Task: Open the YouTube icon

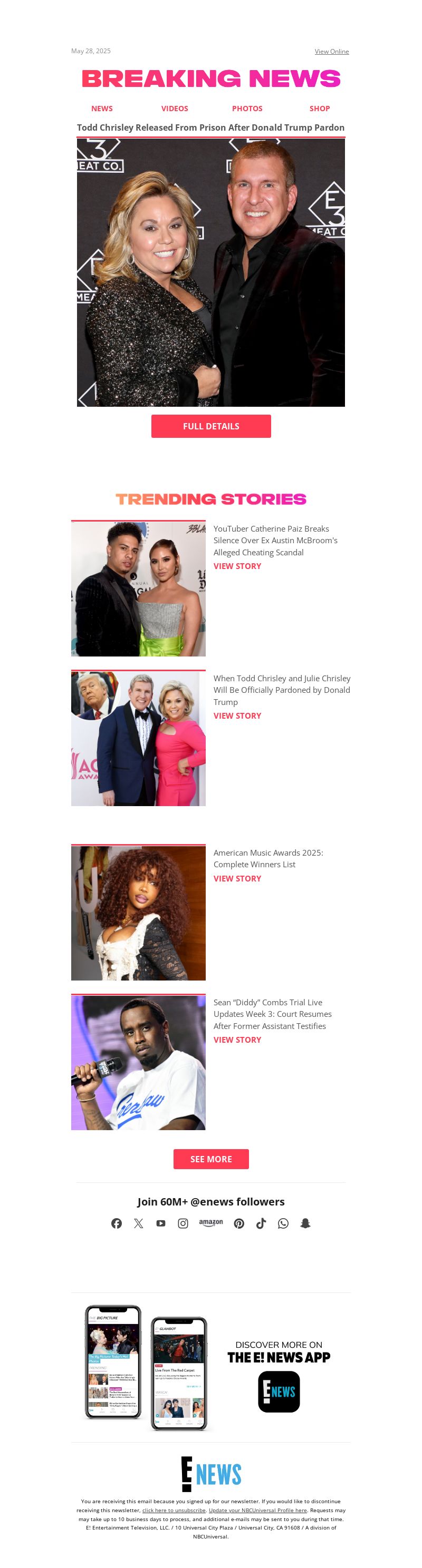Action: click(161, 1223)
